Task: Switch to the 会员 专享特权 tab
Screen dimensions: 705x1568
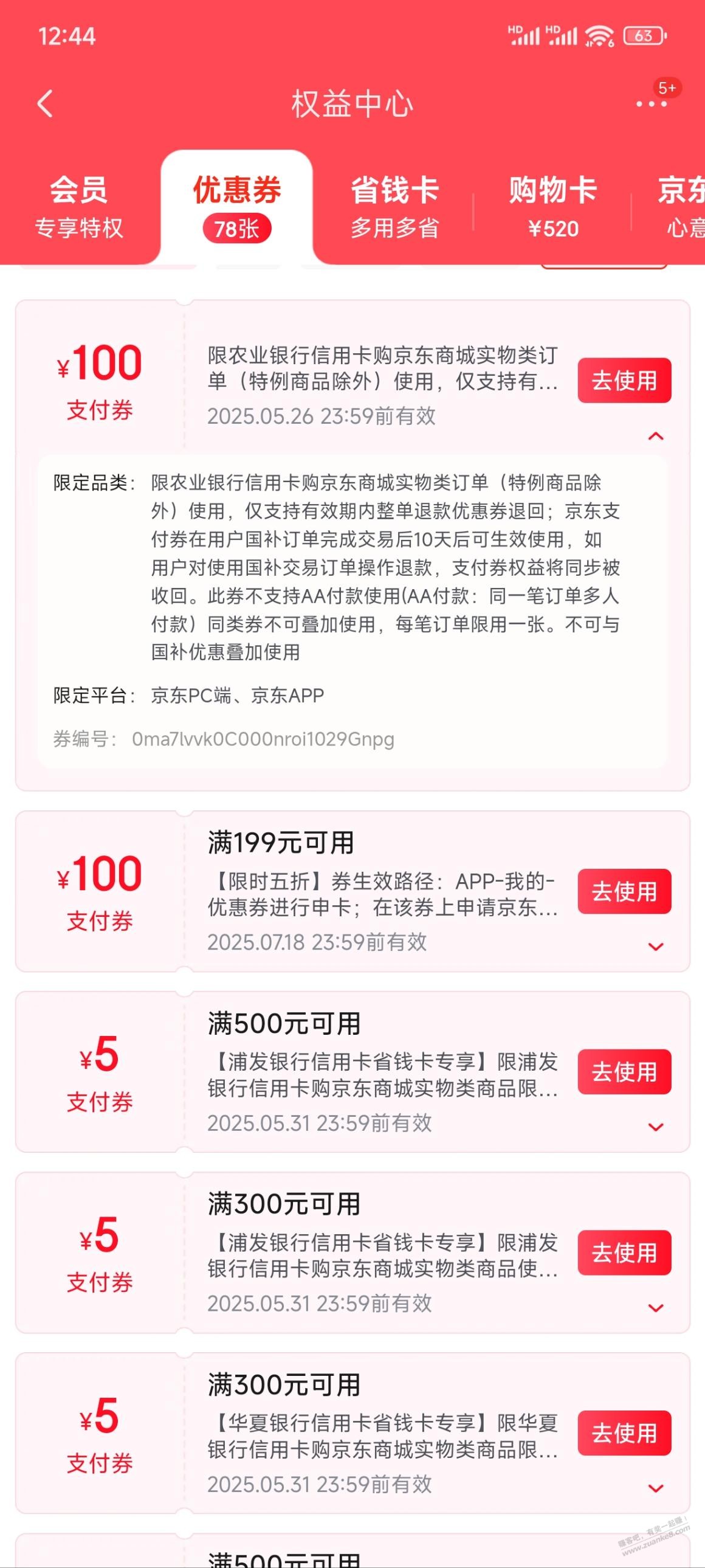Action: 78,207
